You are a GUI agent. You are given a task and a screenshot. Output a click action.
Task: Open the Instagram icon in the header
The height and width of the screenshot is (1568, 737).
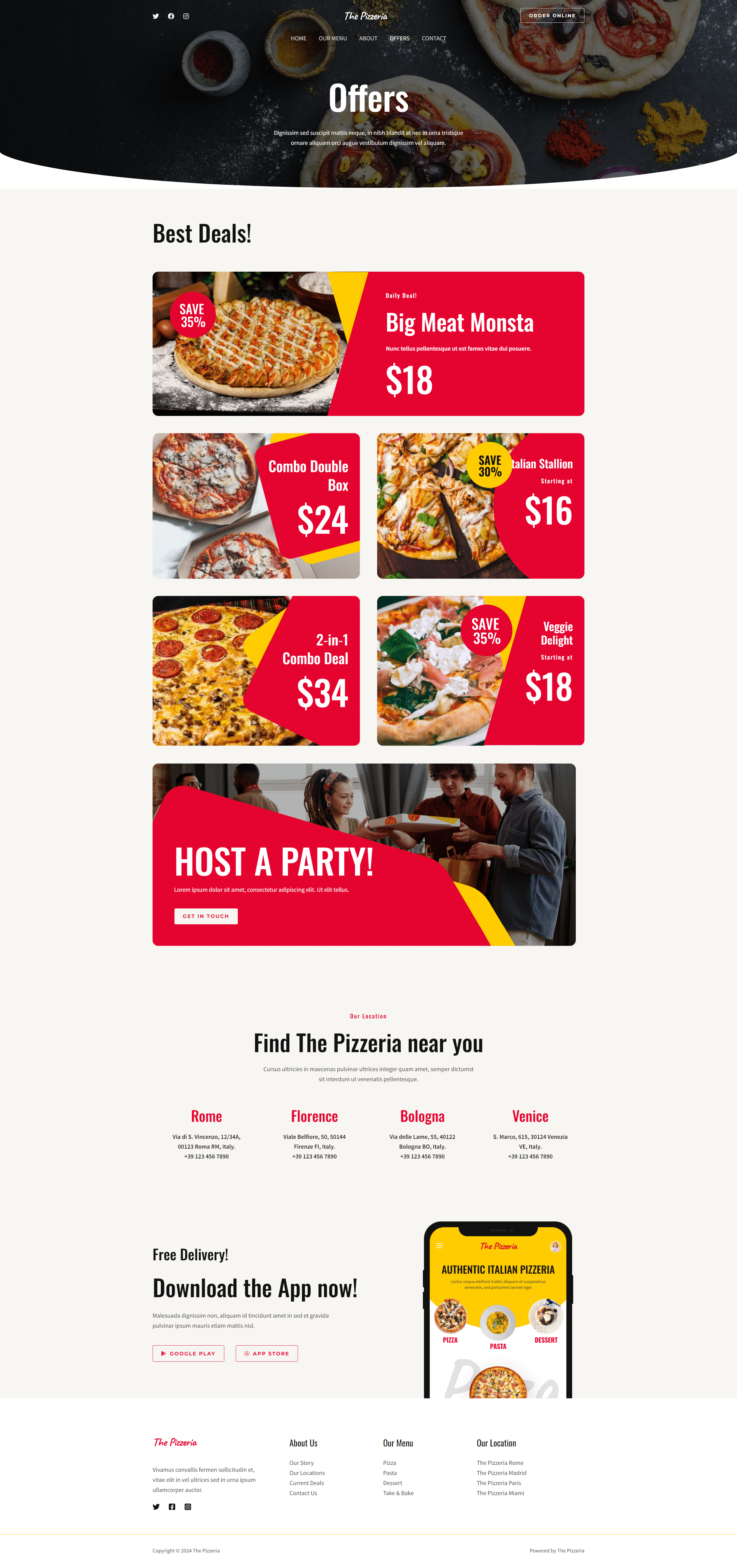[x=186, y=16]
